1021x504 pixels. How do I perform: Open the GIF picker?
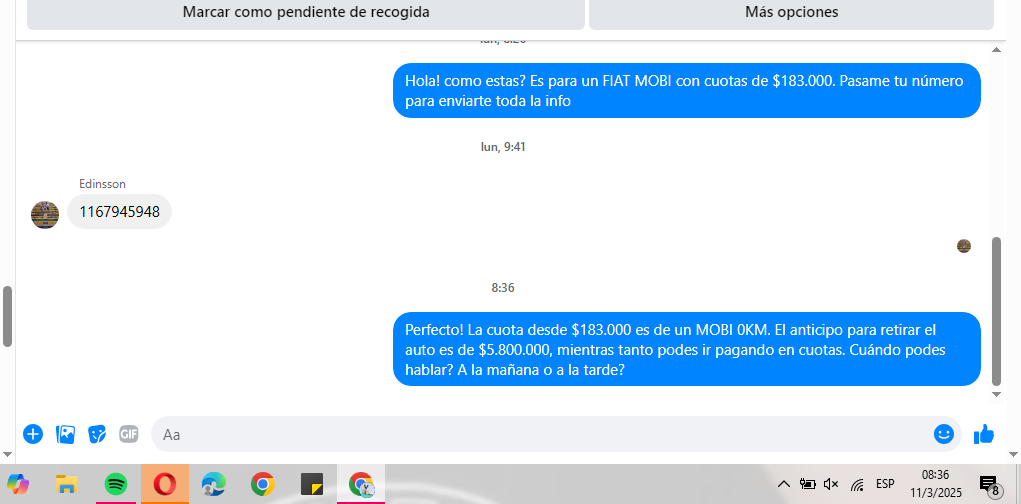[x=129, y=434]
